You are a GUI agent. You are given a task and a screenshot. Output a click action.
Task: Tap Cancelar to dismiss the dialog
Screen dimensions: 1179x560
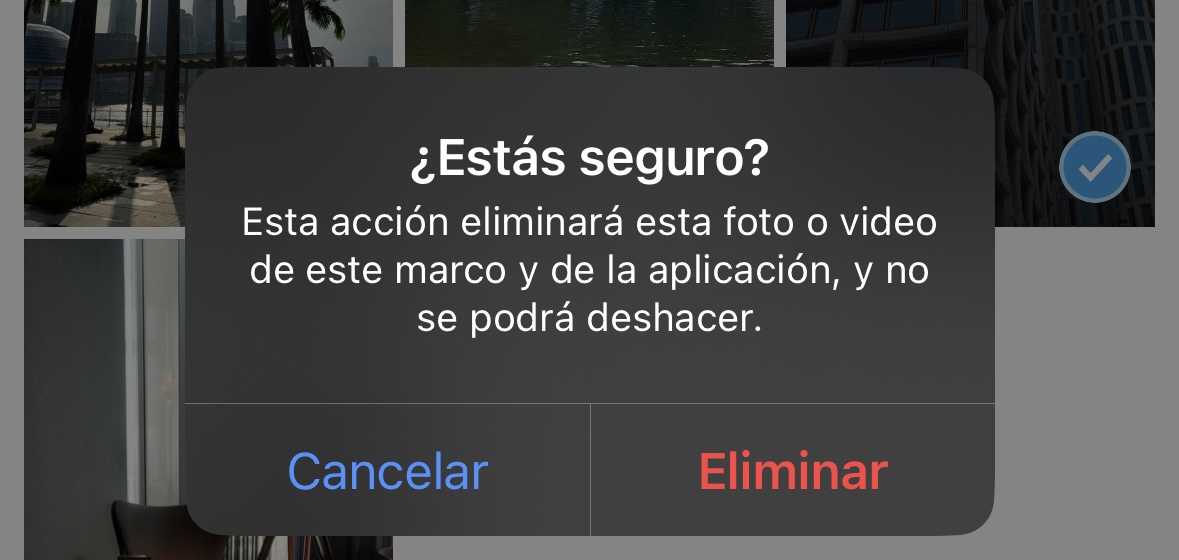(388, 471)
